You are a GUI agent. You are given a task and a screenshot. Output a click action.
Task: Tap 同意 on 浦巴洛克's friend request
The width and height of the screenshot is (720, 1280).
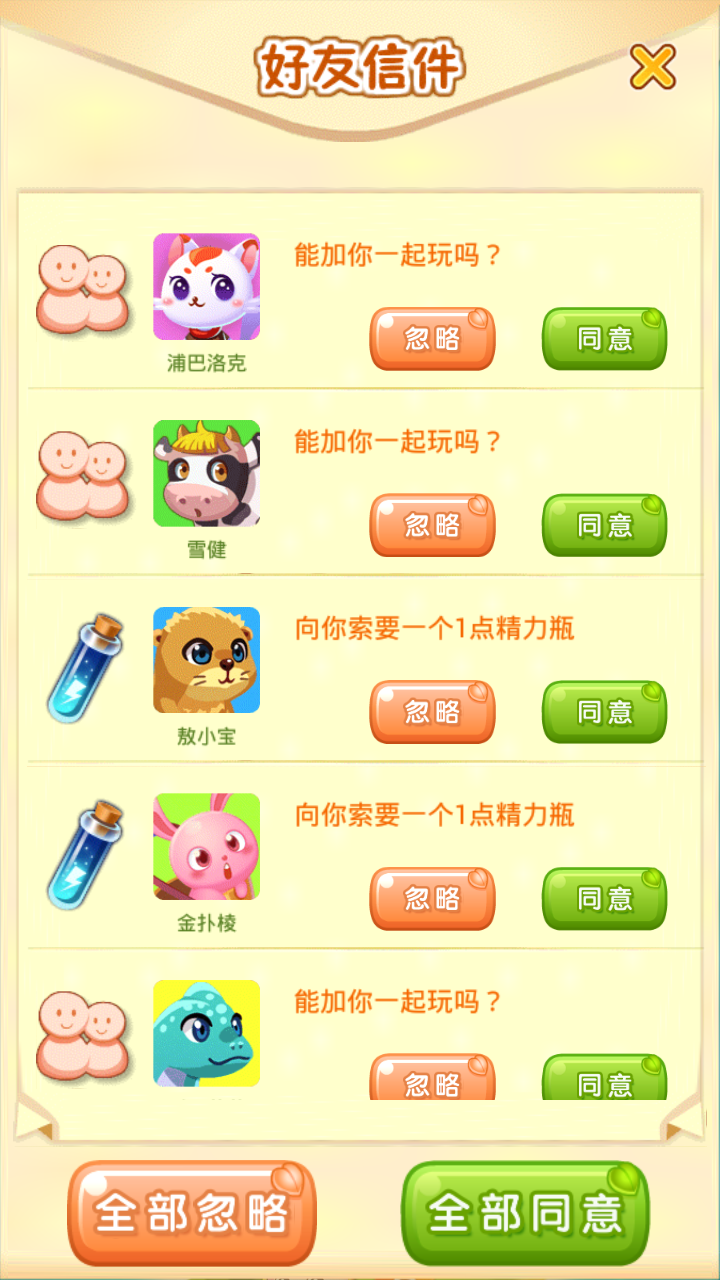[x=604, y=339]
